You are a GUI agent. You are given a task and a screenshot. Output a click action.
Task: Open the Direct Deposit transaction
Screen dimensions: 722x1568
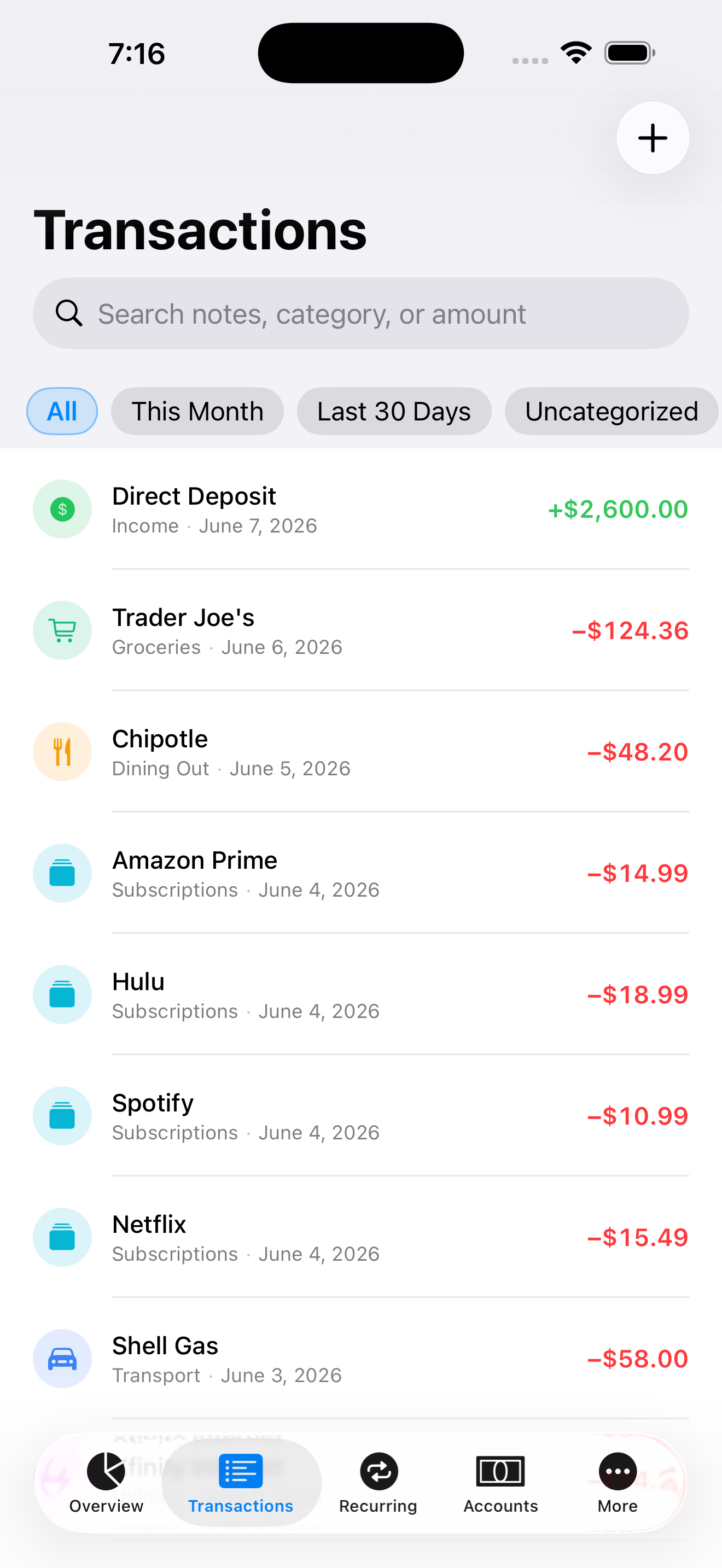[361, 510]
